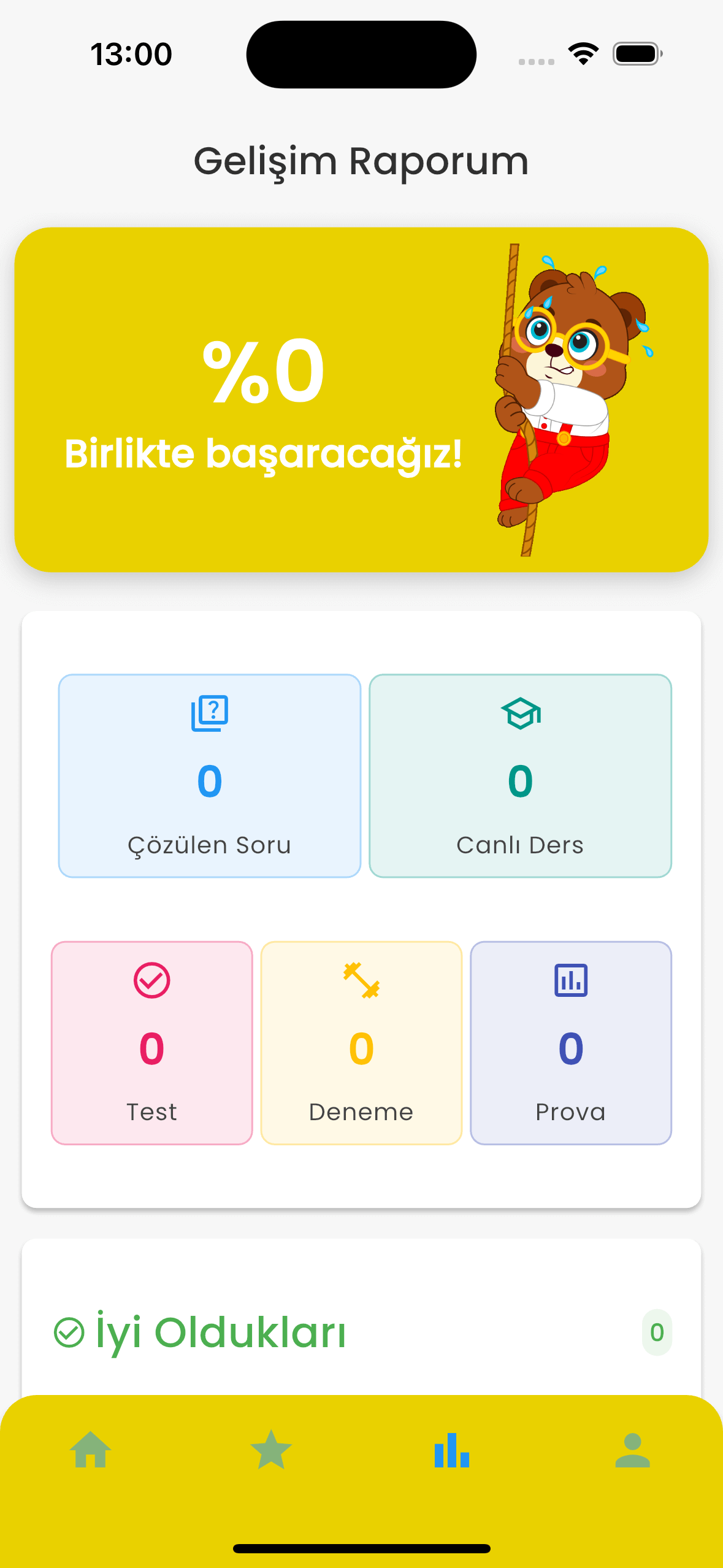Select the dumbbell icon on the Deneme card
The image size is (723, 1568).
tap(361, 980)
